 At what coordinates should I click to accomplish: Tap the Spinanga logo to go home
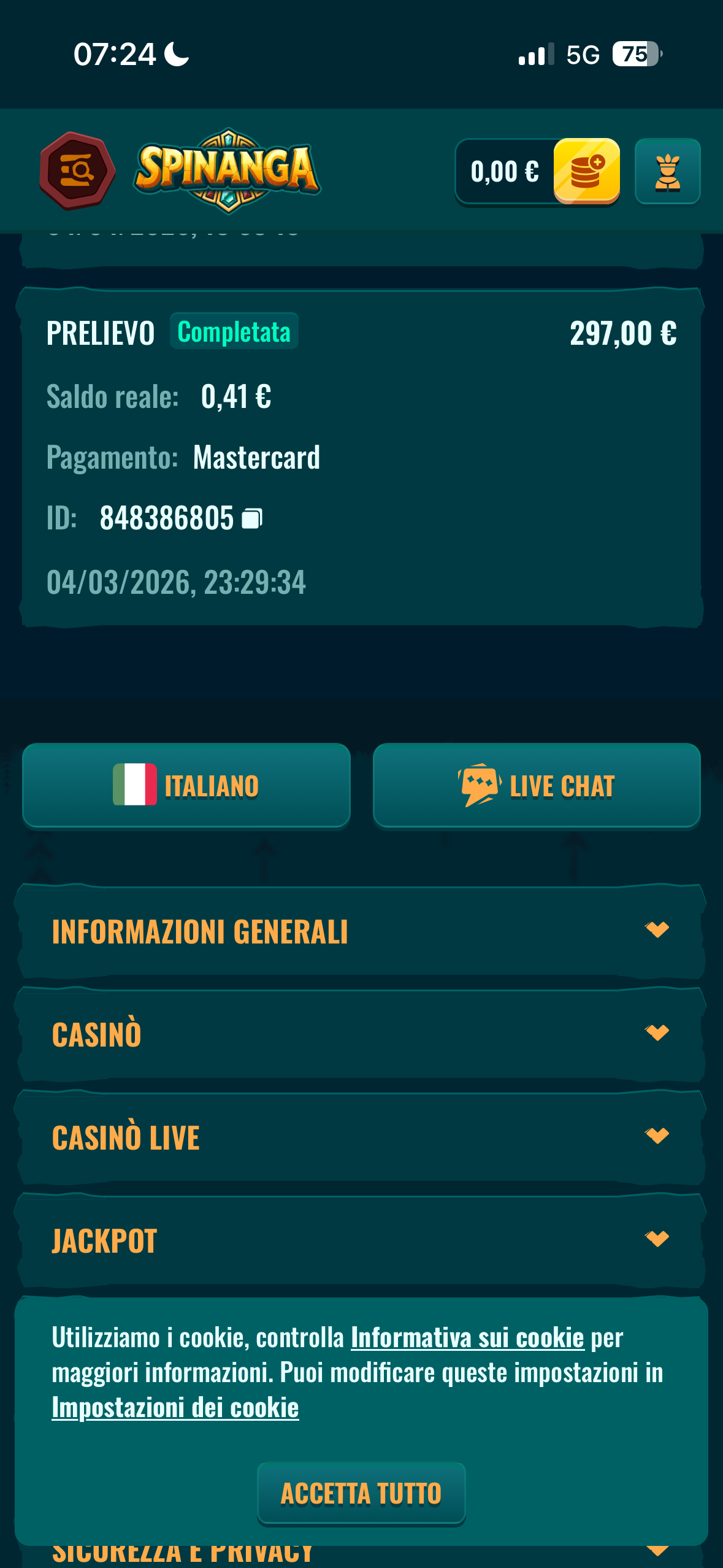coord(228,171)
